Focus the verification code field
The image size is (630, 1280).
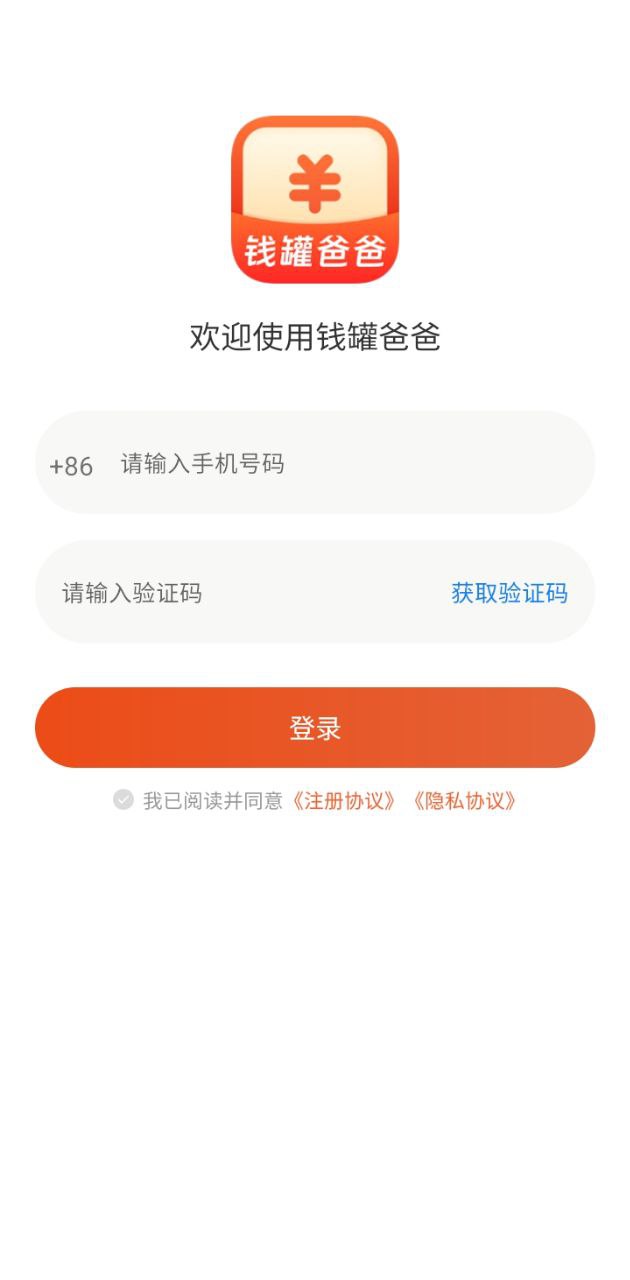(x=240, y=593)
